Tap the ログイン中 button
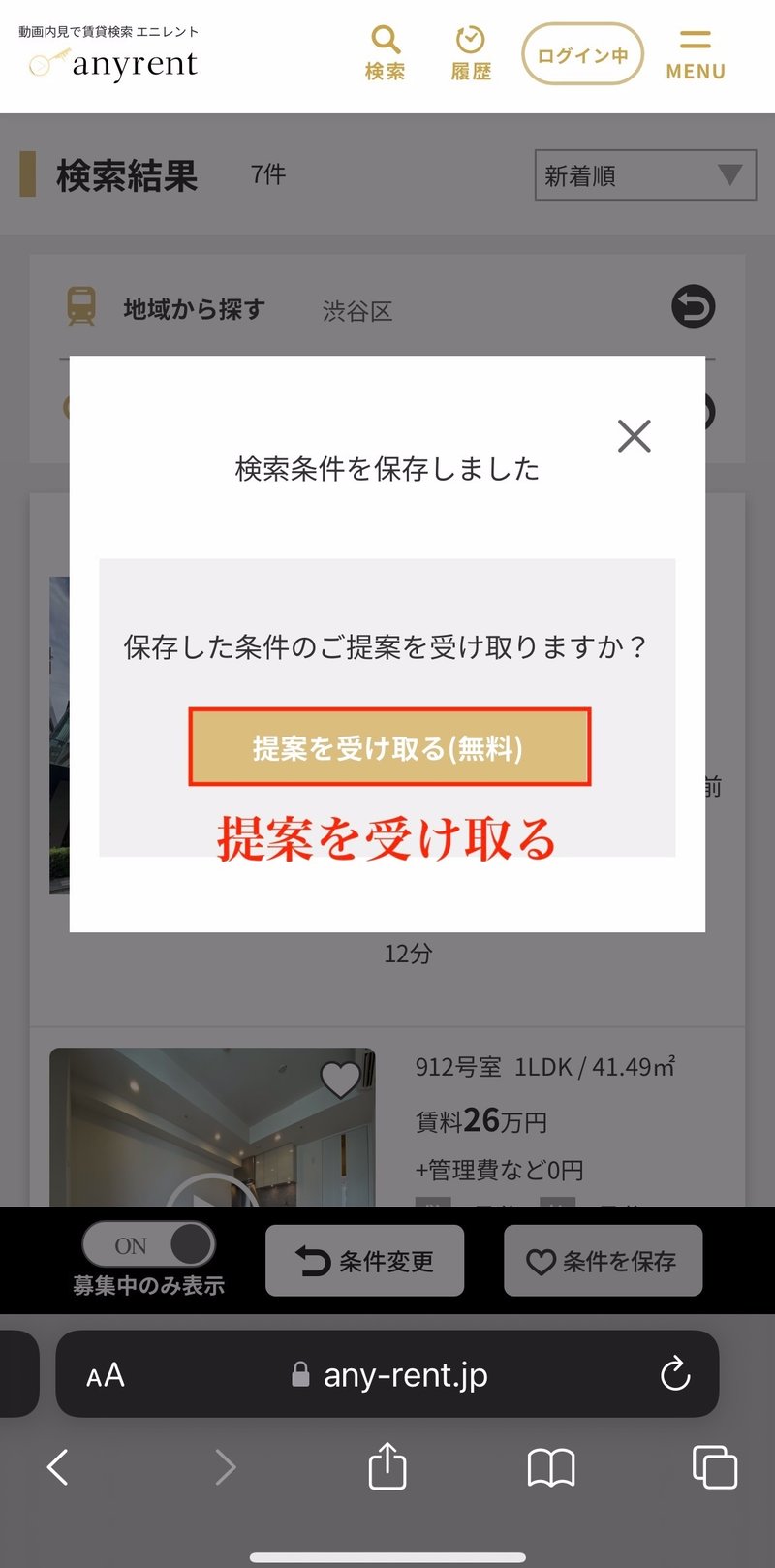 point(582,54)
